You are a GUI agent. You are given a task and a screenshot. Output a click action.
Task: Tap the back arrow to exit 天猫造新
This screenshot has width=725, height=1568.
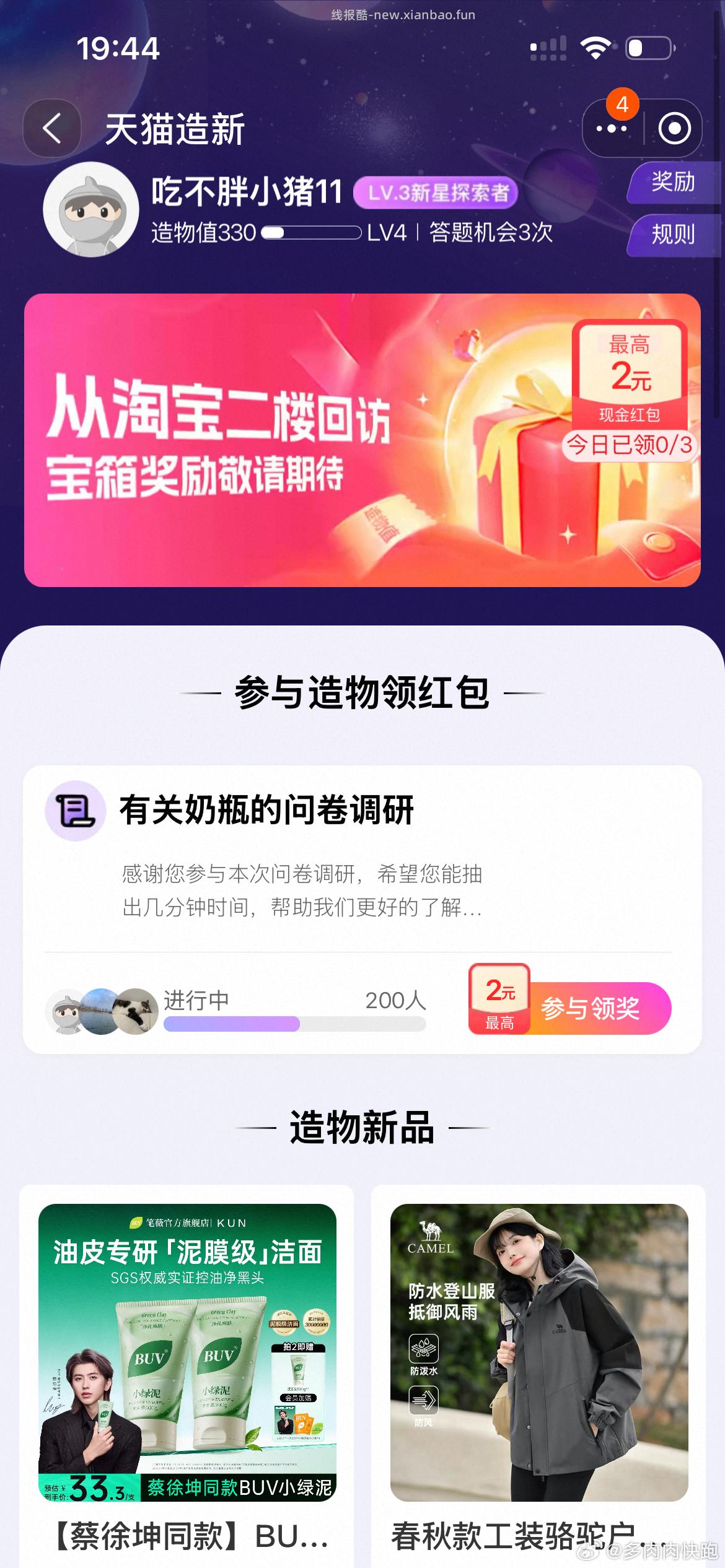pyautogui.click(x=52, y=128)
